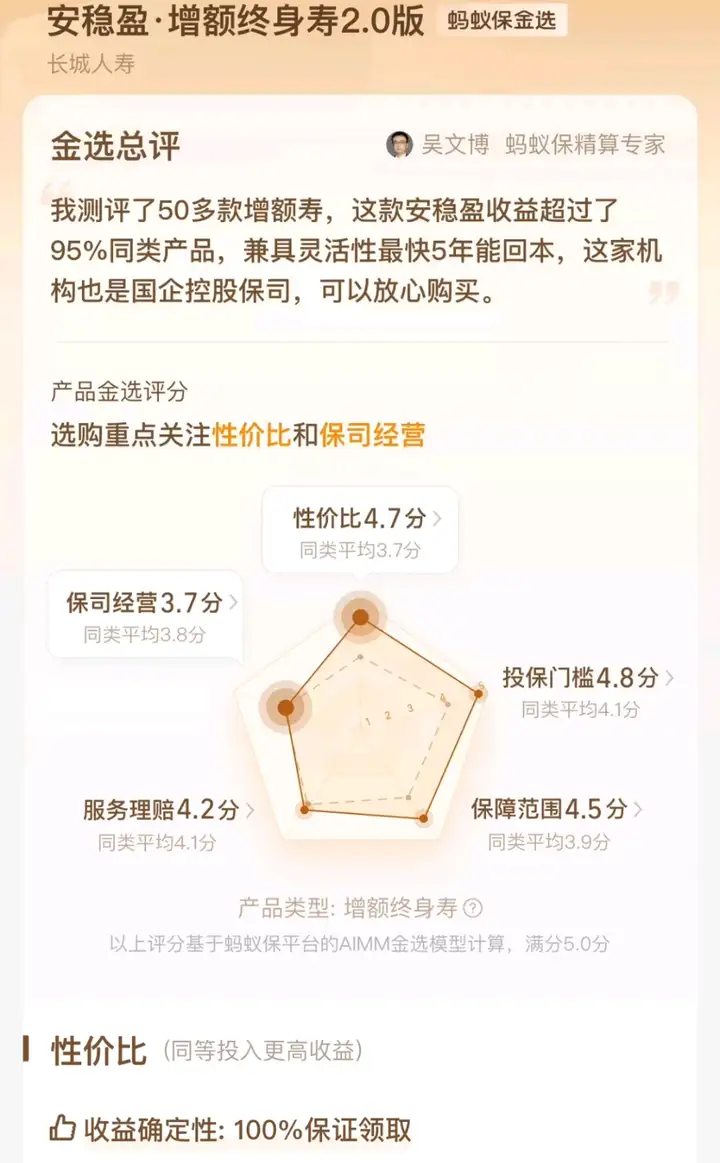Tap the help icon beside 增额终身寿
The width and height of the screenshot is (720, 1163).
pos(473,908)
